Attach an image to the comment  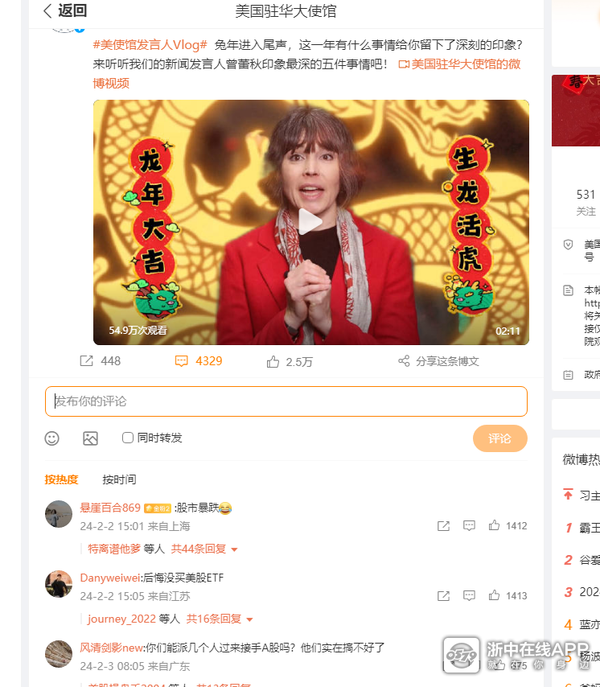pos(90,438)
